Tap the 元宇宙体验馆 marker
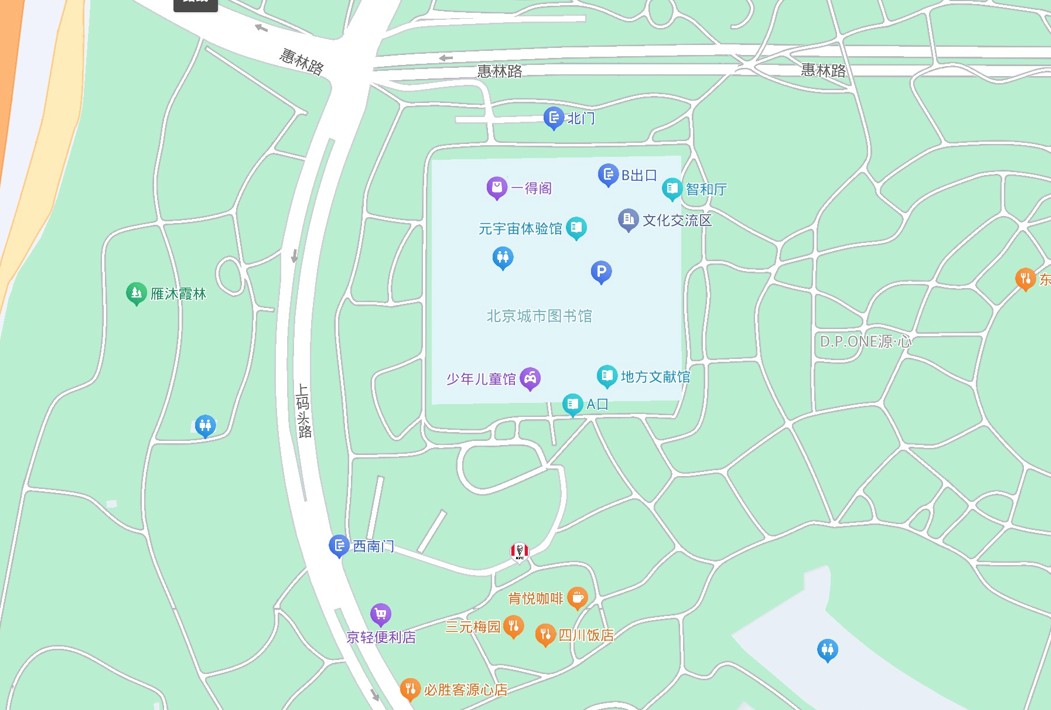The image size is (1051, 710). (x=576, y=228)
